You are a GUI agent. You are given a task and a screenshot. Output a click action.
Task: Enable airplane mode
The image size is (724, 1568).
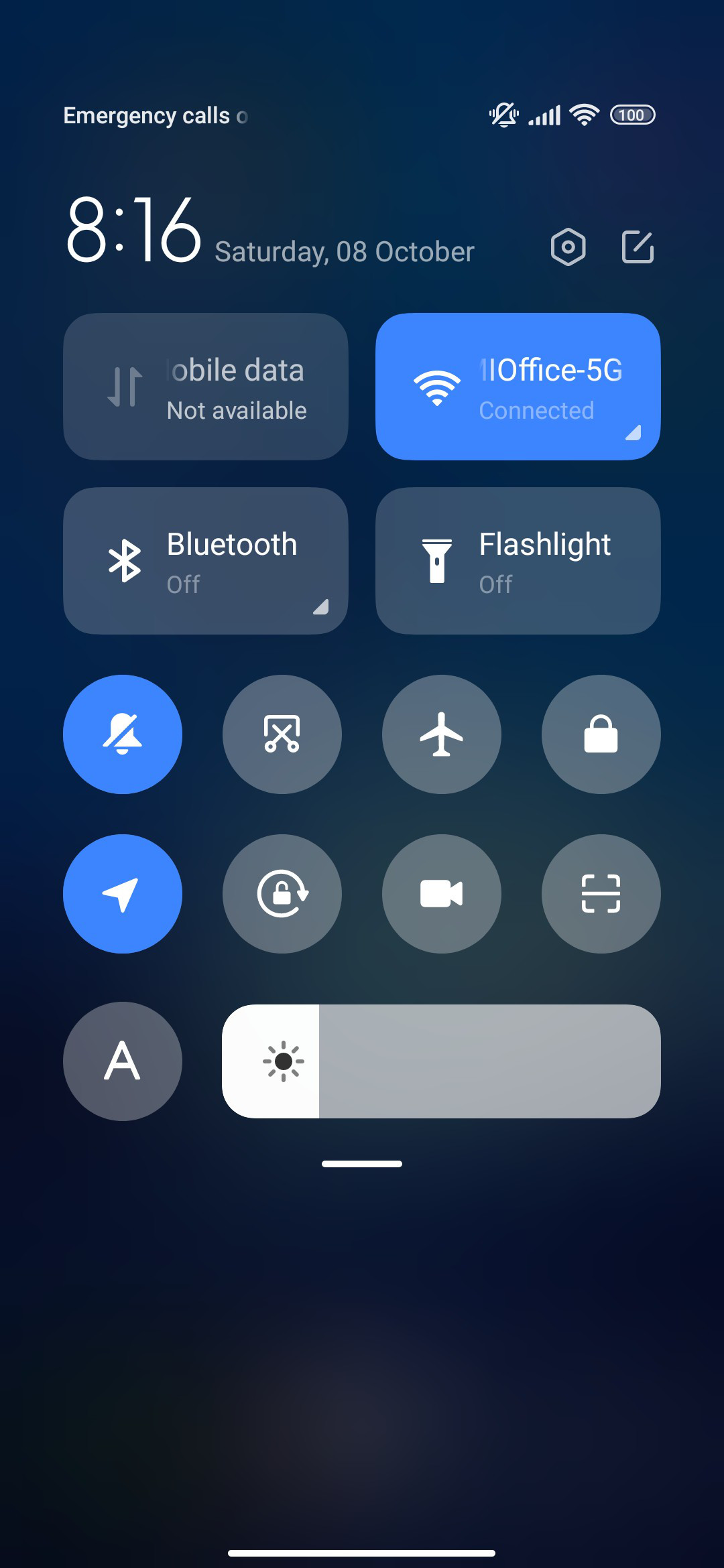[x=442, y=734]
